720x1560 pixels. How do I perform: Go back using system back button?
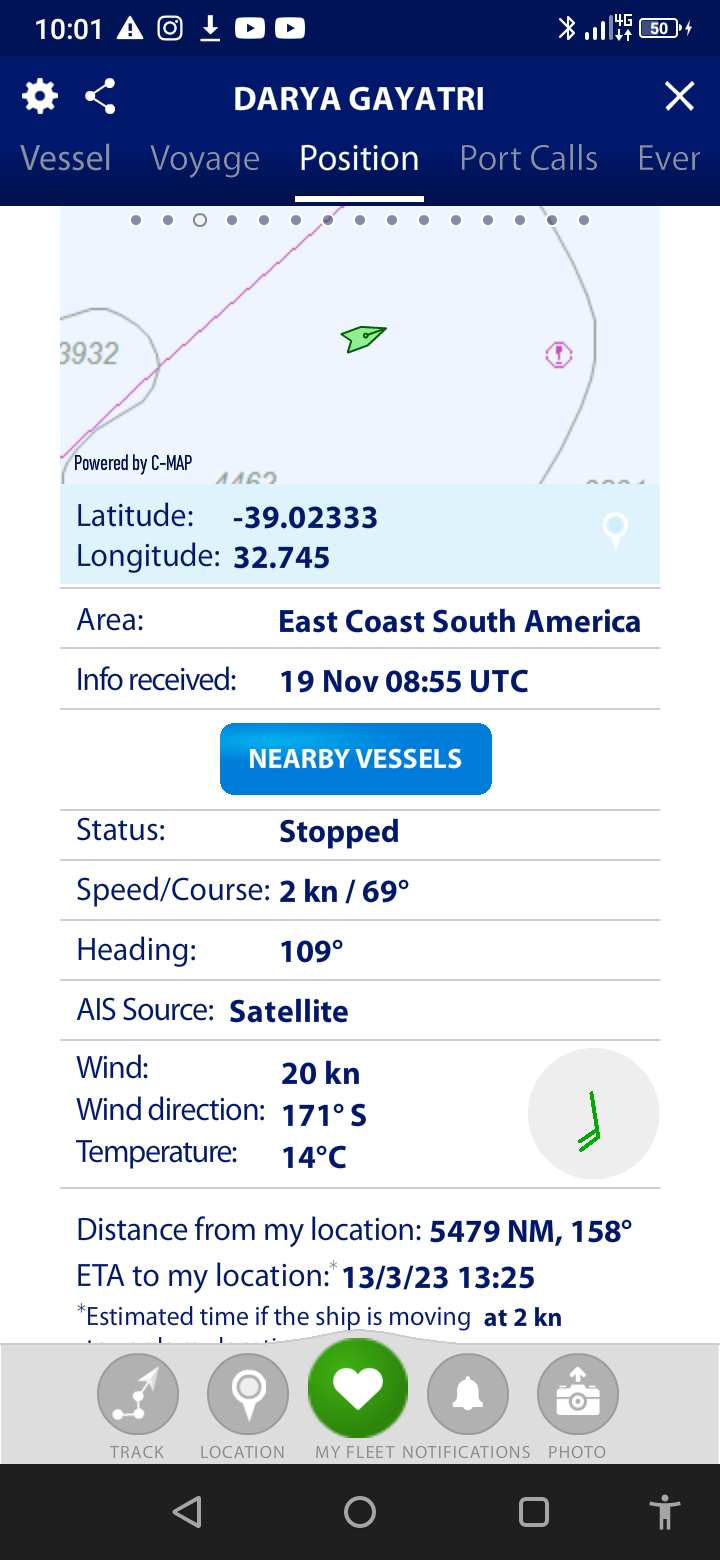pyautogui.click(x=187, y=1512)
